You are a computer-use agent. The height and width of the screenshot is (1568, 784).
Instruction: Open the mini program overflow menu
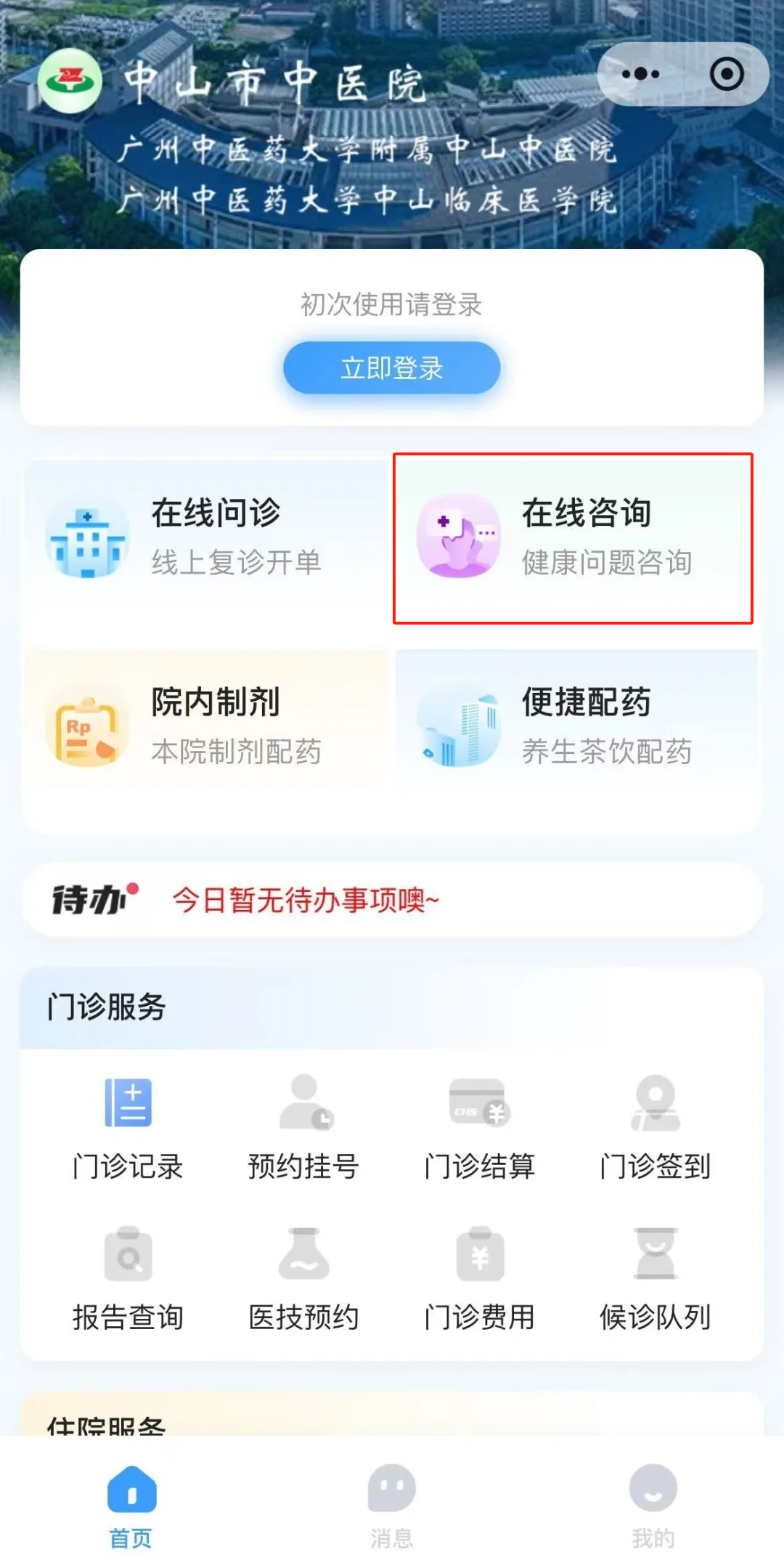640,74
